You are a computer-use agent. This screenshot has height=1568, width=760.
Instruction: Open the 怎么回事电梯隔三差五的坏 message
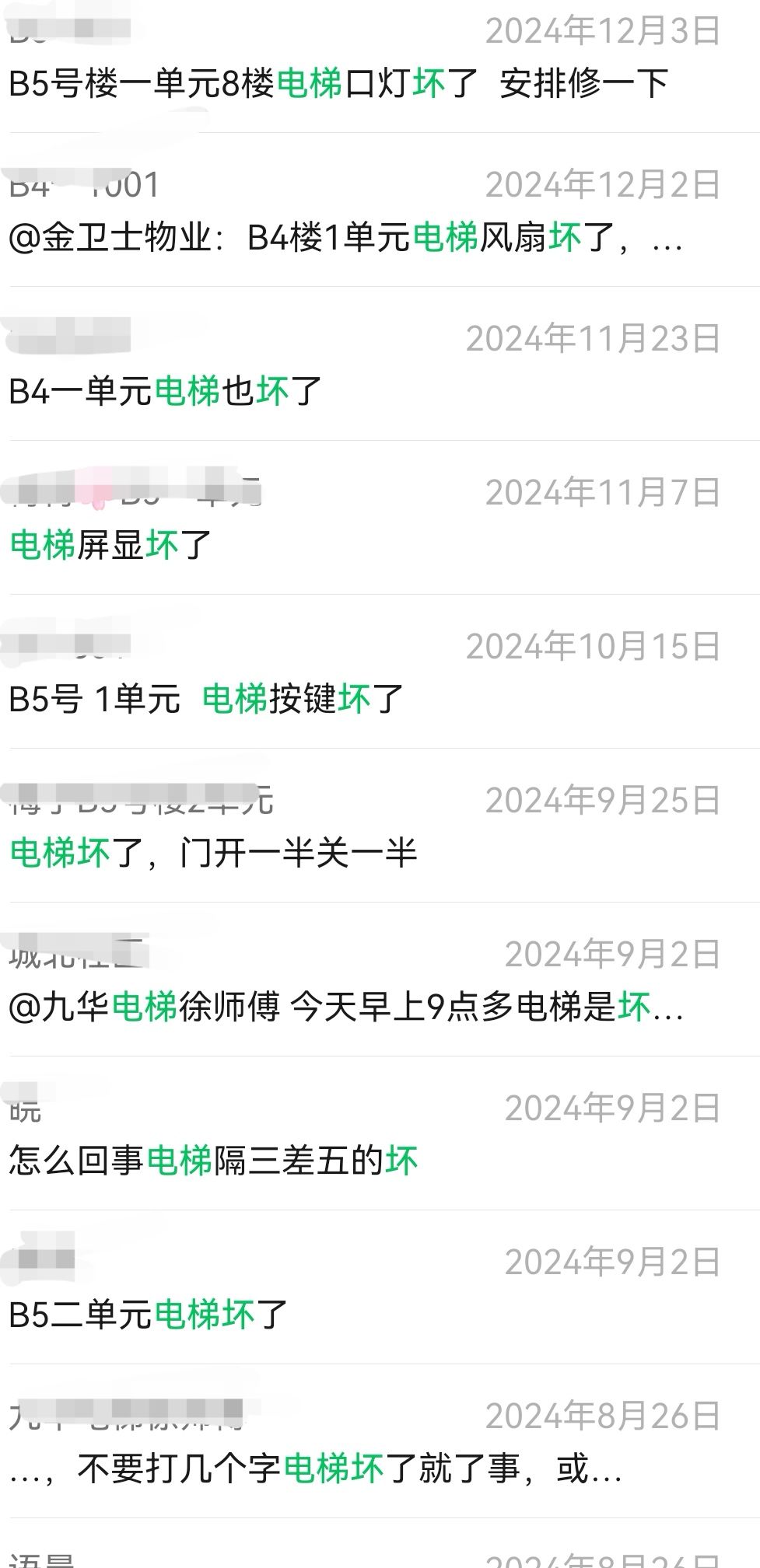click(x=213, y=1161)
